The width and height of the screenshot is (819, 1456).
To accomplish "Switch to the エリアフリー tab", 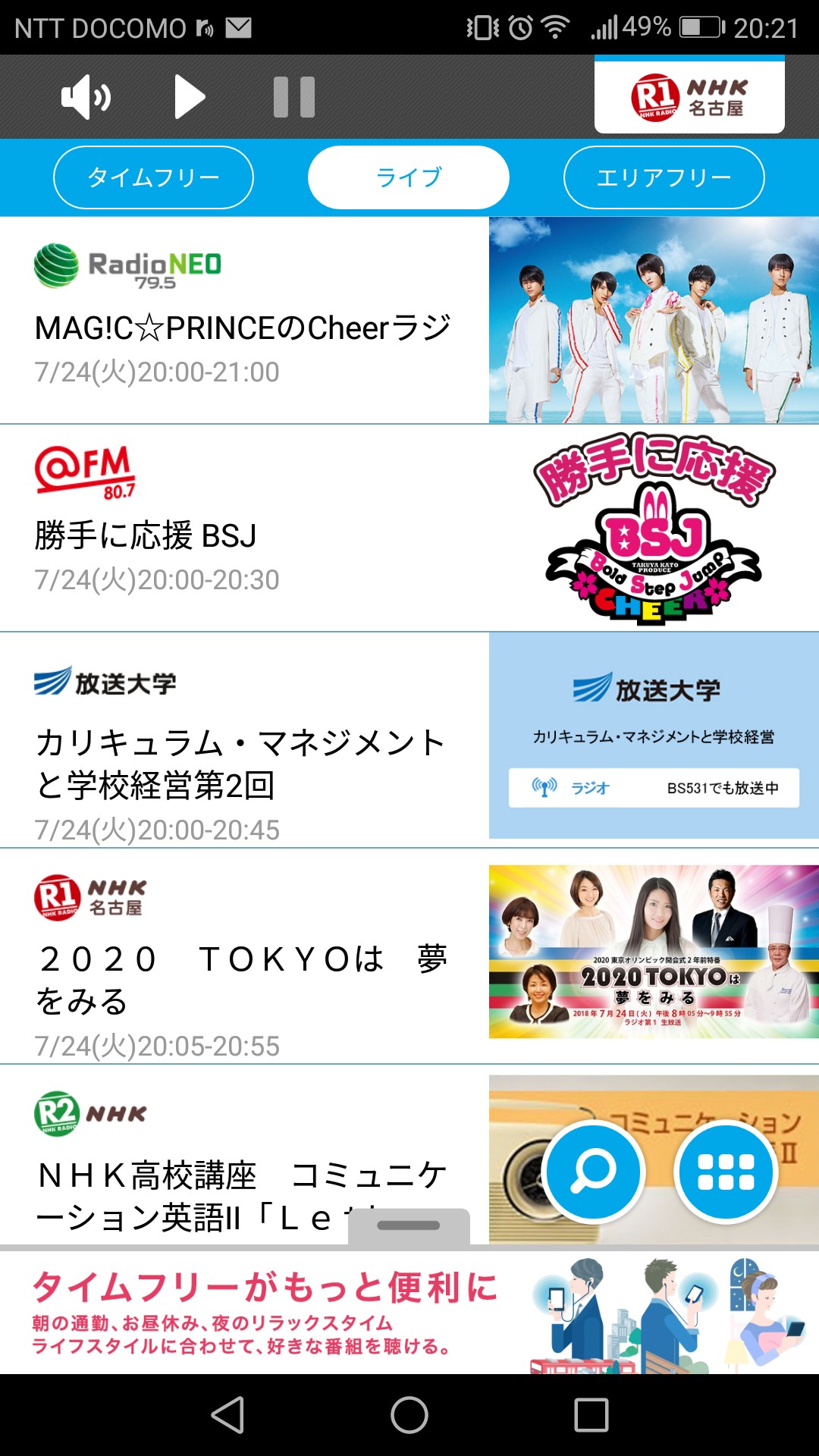I will (x=664, y=177).
